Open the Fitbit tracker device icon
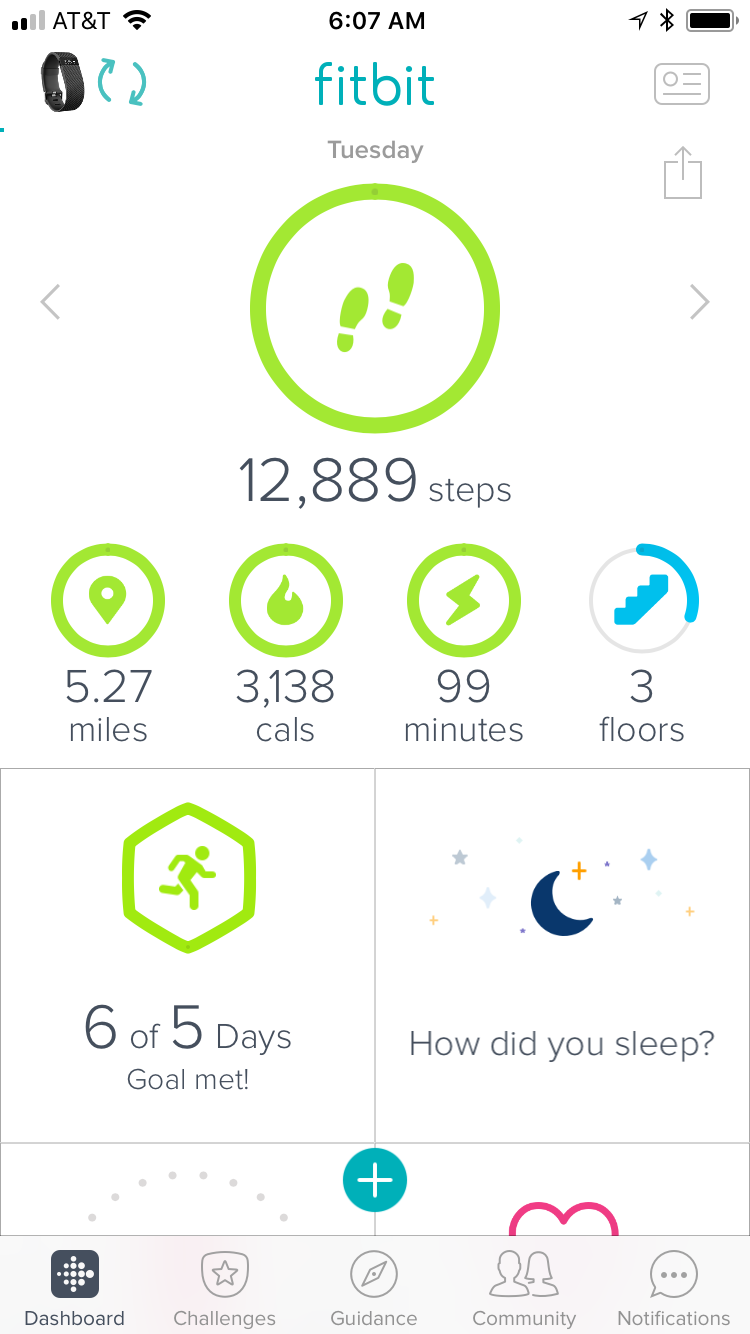Screen dimensions: 750x1334 click(x=63, y=81)
